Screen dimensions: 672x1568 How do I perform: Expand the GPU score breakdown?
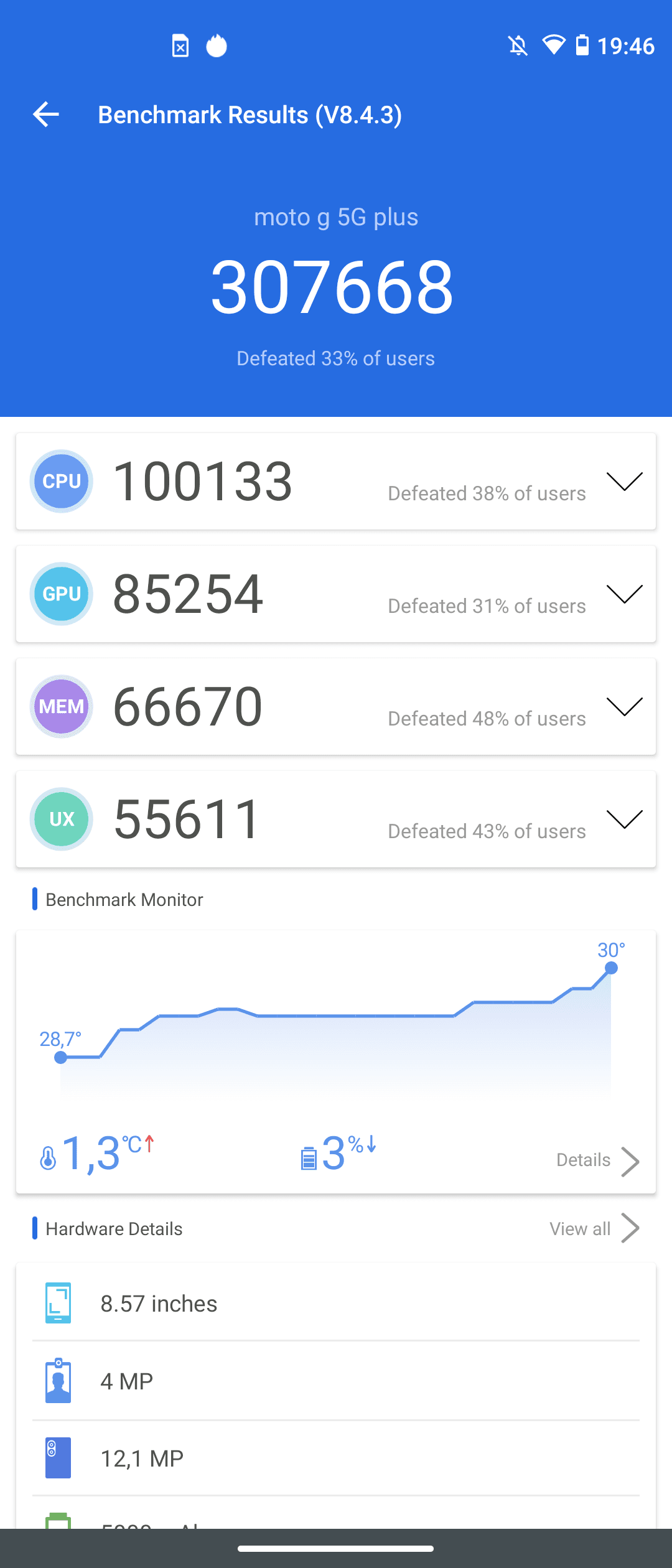pyautogui.click(x=624, y=594)
